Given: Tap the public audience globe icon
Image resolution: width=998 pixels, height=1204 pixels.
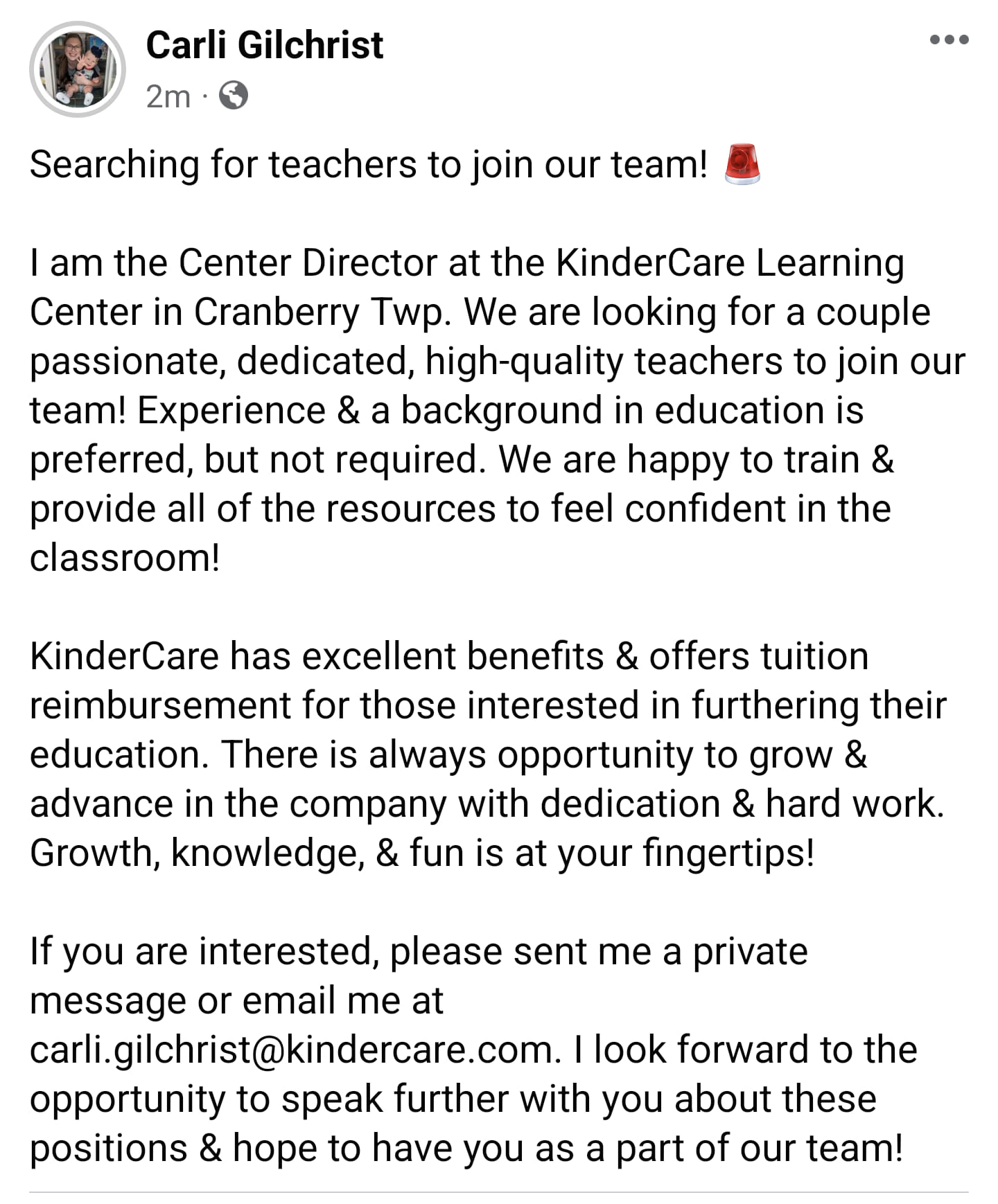Looking at the screenshot, I should click(234, 96).
